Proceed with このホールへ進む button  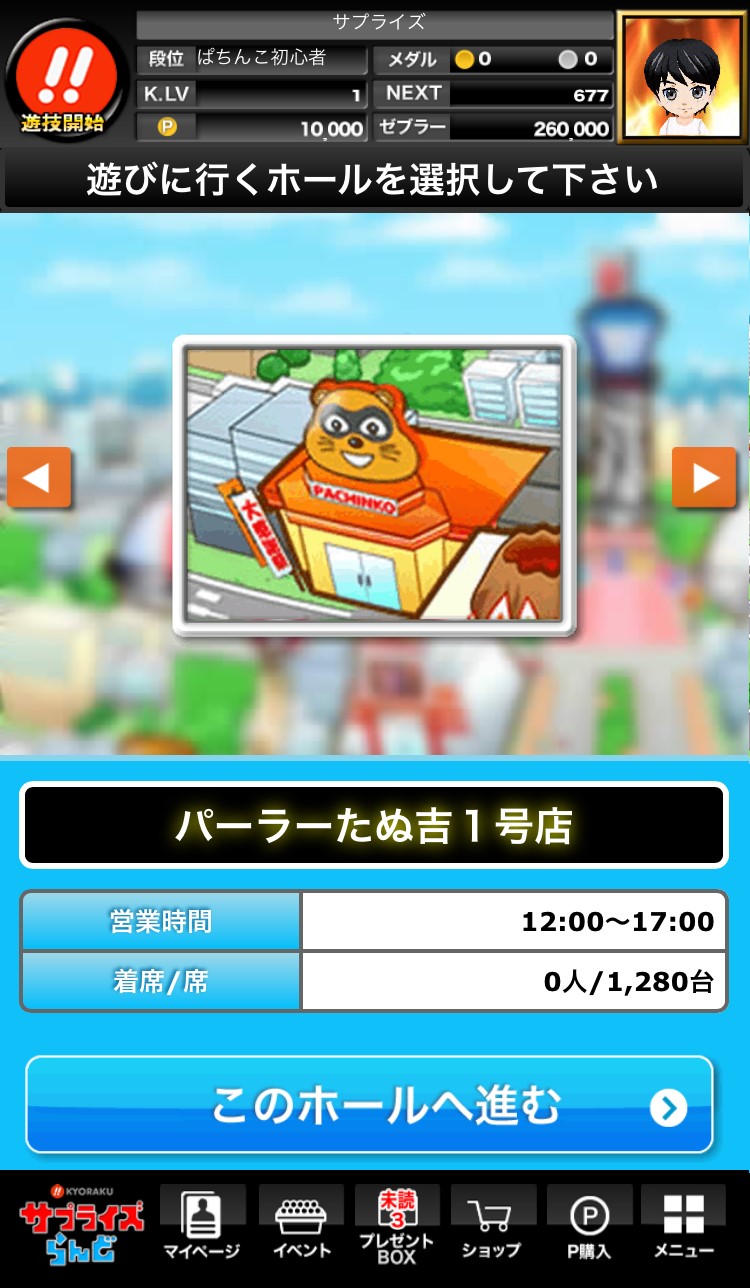(x=370, y=1106)
